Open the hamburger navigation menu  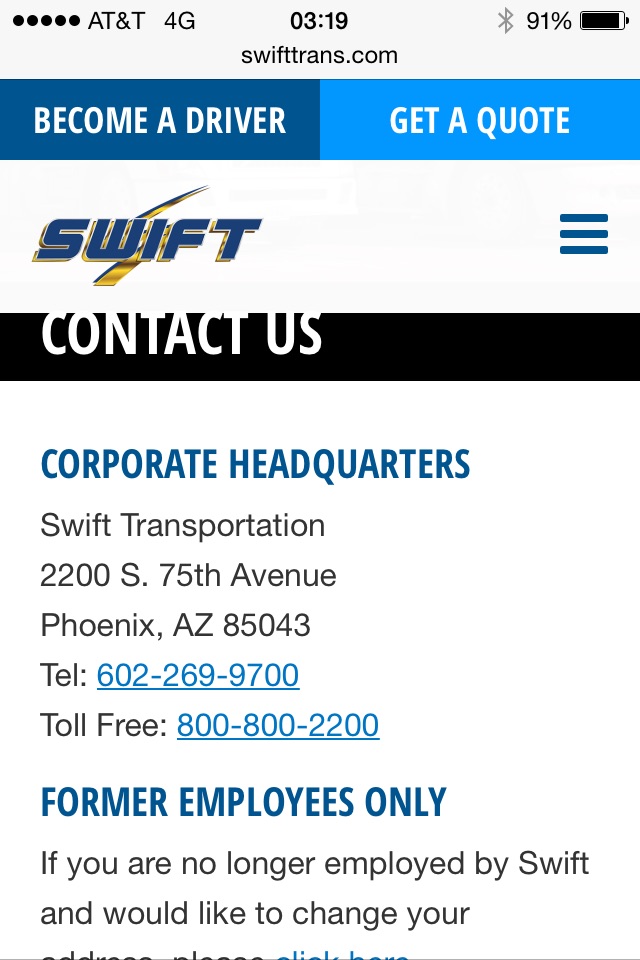coord(584,234)
